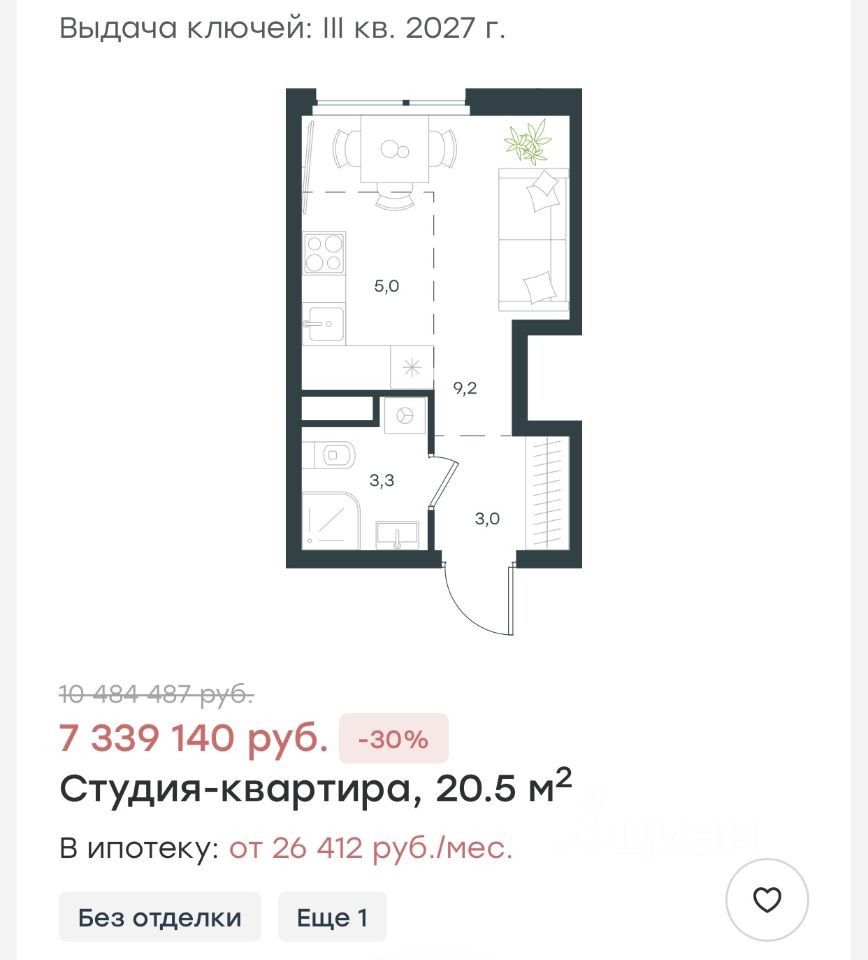
Task: Tap the 'Без отделки' chip
Action: click(160, 917)
